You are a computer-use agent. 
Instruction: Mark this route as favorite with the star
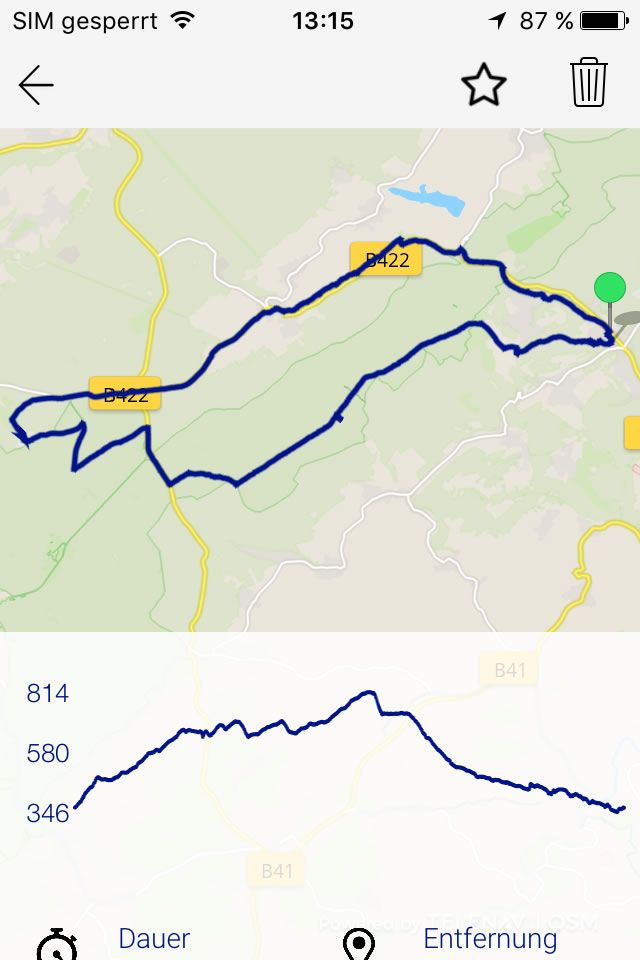(x=484, y=85)
